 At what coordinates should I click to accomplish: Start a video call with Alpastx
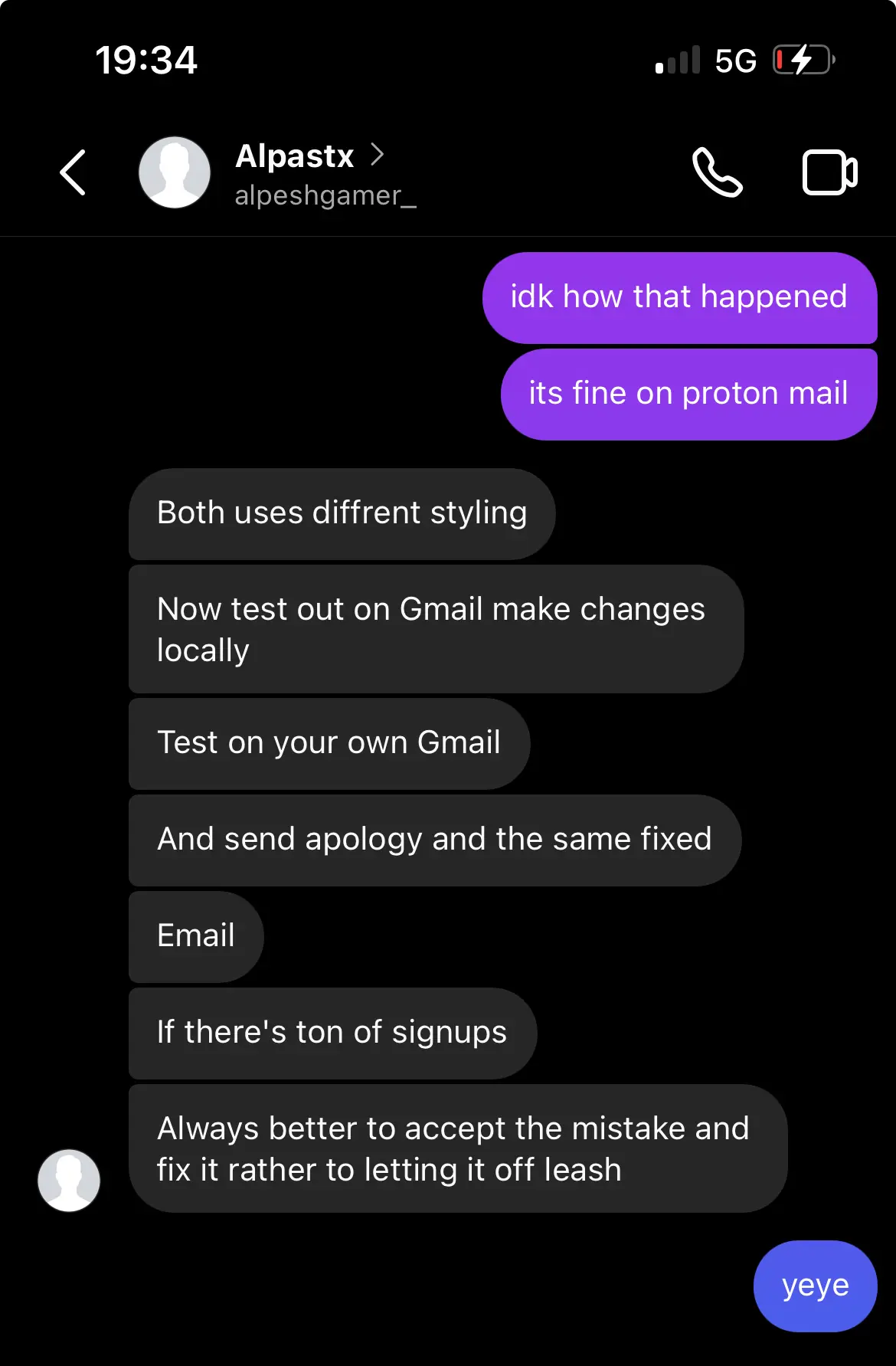[829, 172]
